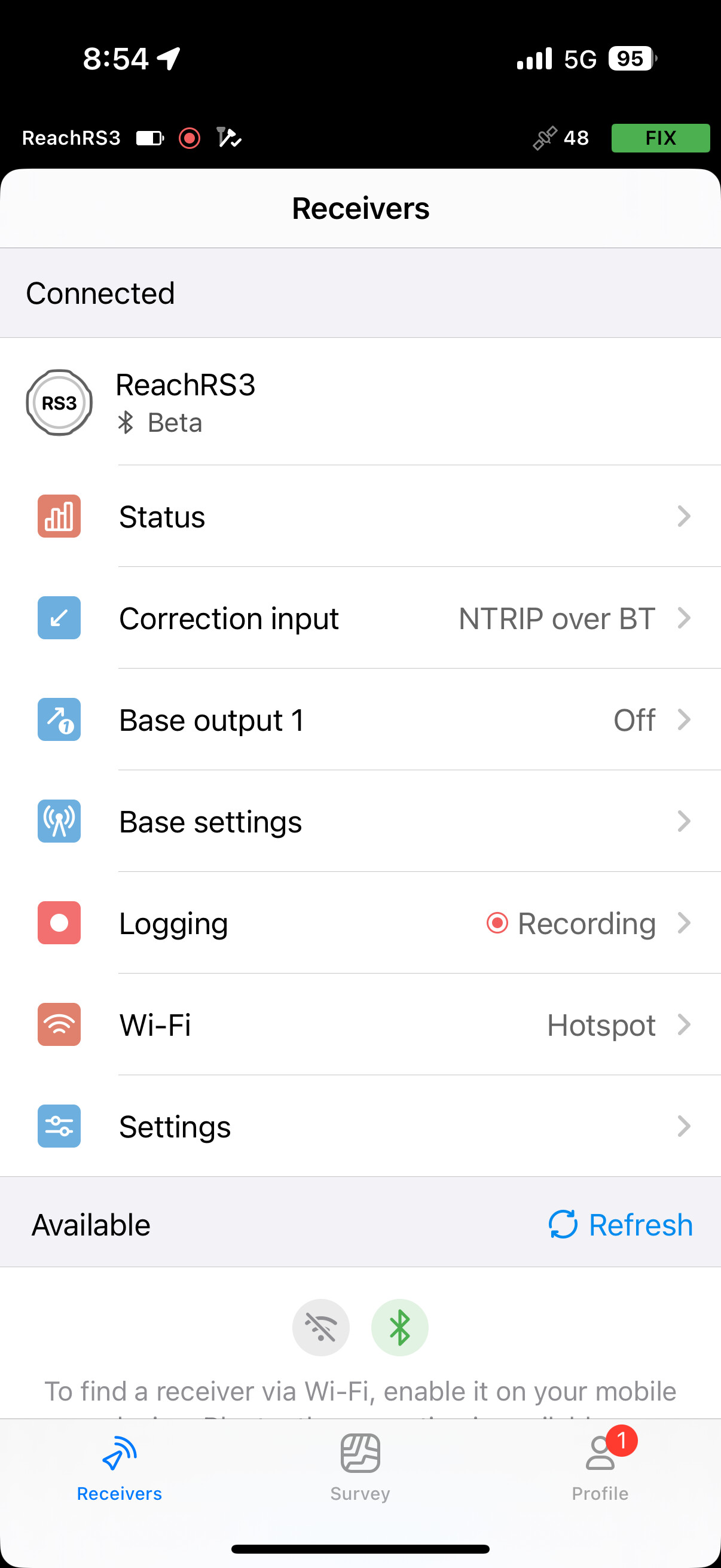Screen dimensions: 721x1568
Task: Tap the green FIX status badge
Action: click(660, 138)
